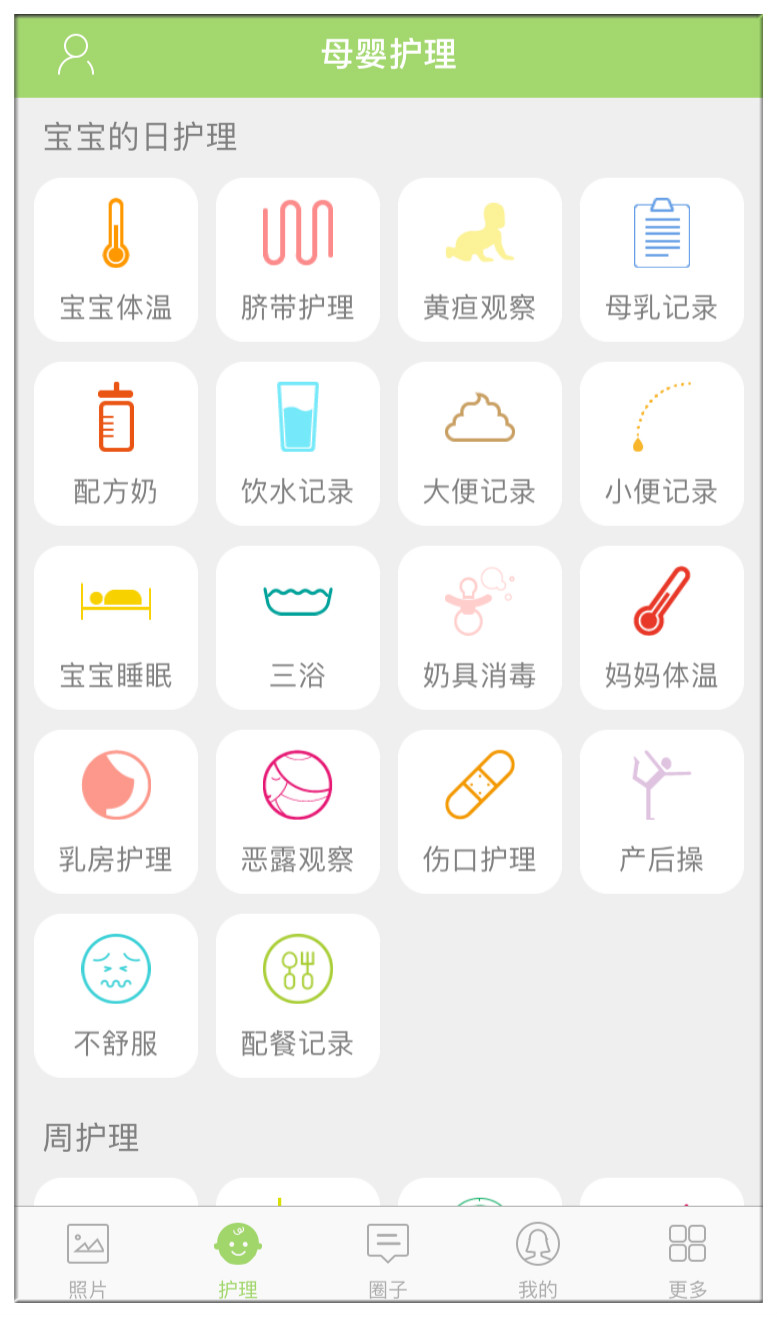Select the 三浴 bathing icon
Image resolution: width=777 pixels, height=1317 pixels.
pos(297,628)
